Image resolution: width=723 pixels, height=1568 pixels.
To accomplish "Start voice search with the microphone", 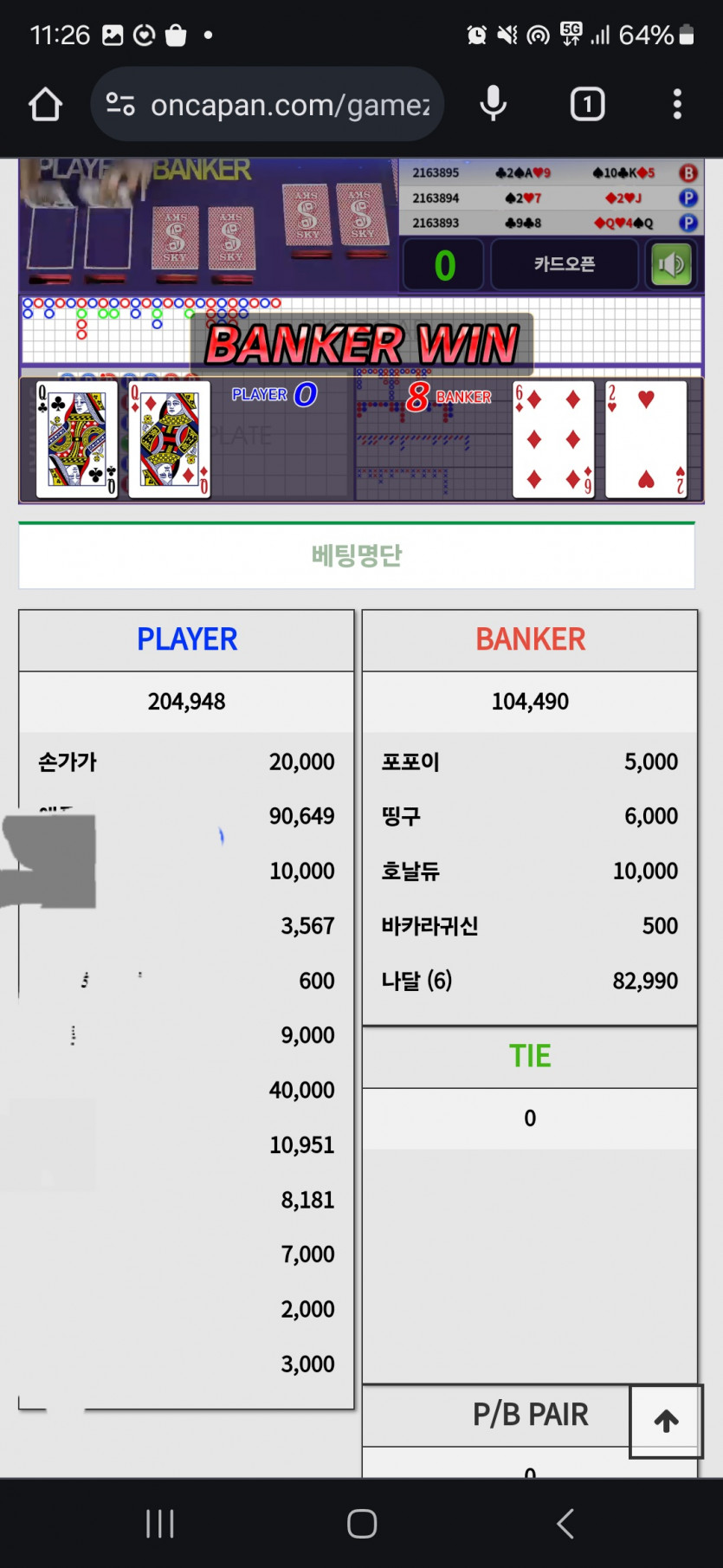I will [493, 105].
